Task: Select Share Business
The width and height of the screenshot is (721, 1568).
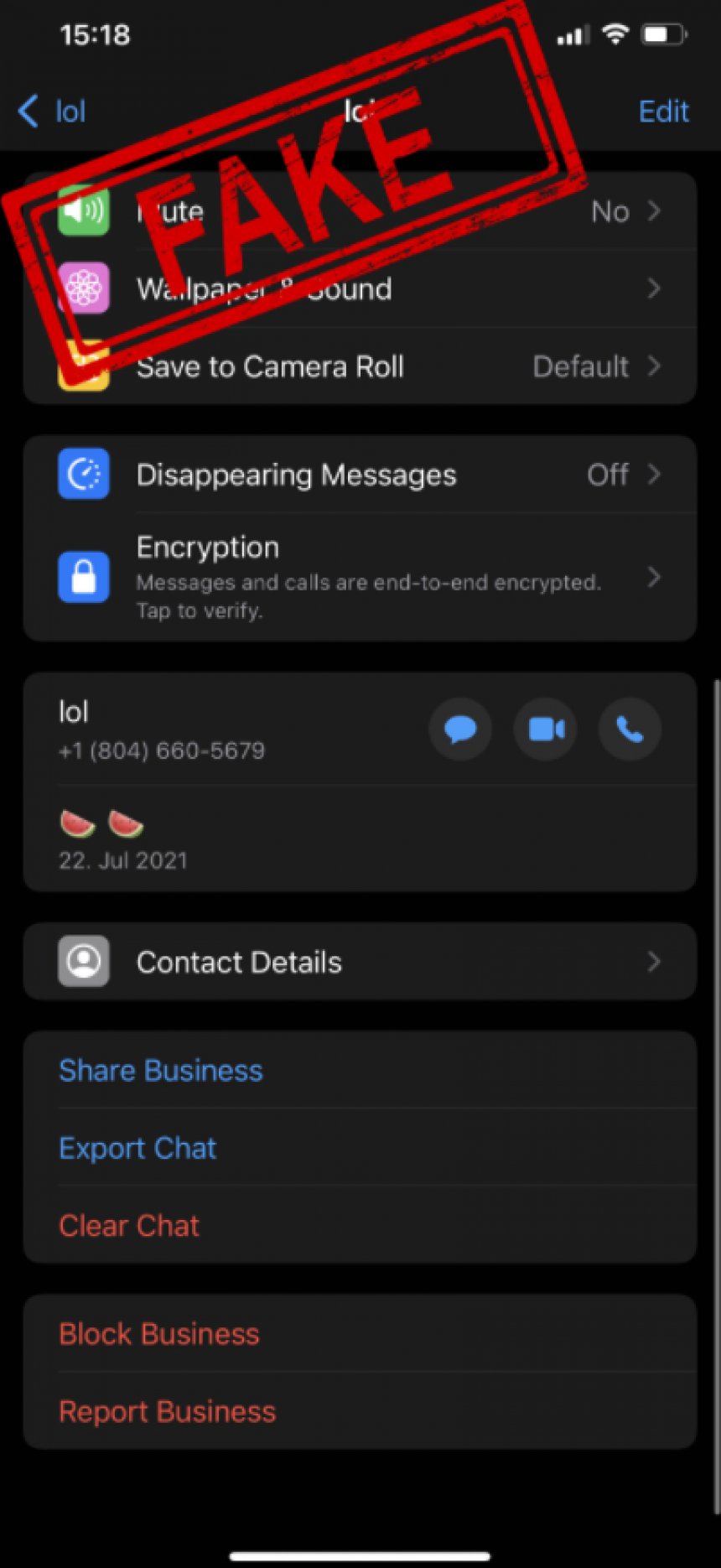Action: 161,1071
